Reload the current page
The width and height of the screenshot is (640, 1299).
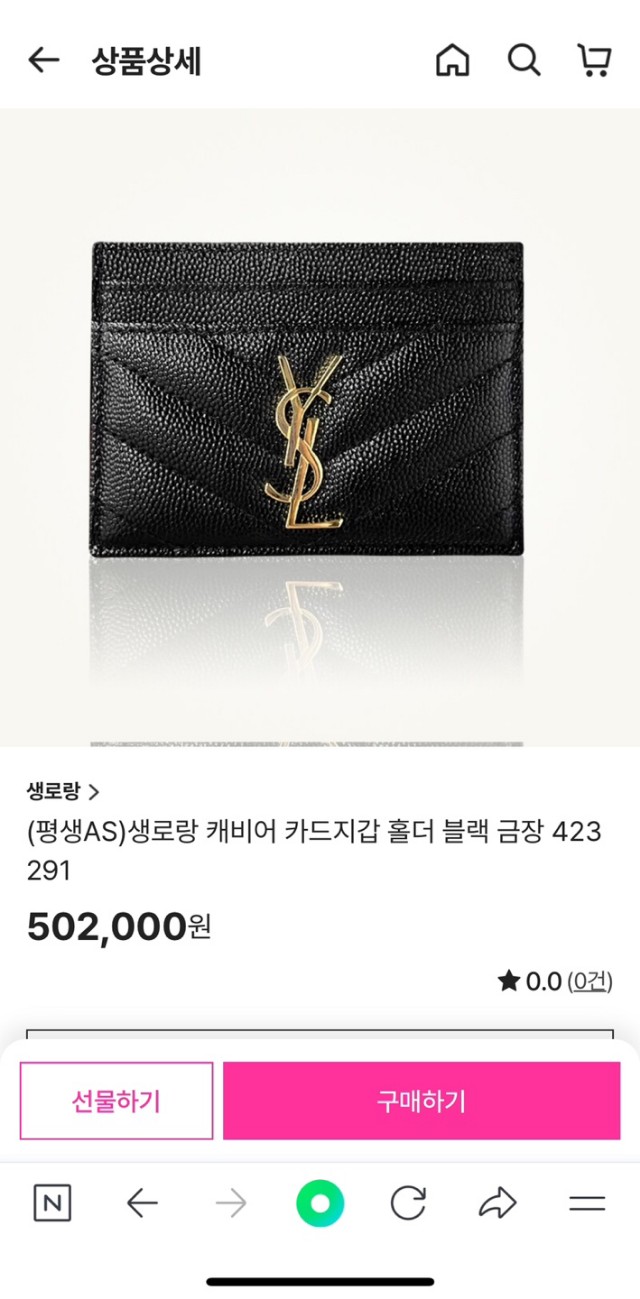(x=408, y=1204)
